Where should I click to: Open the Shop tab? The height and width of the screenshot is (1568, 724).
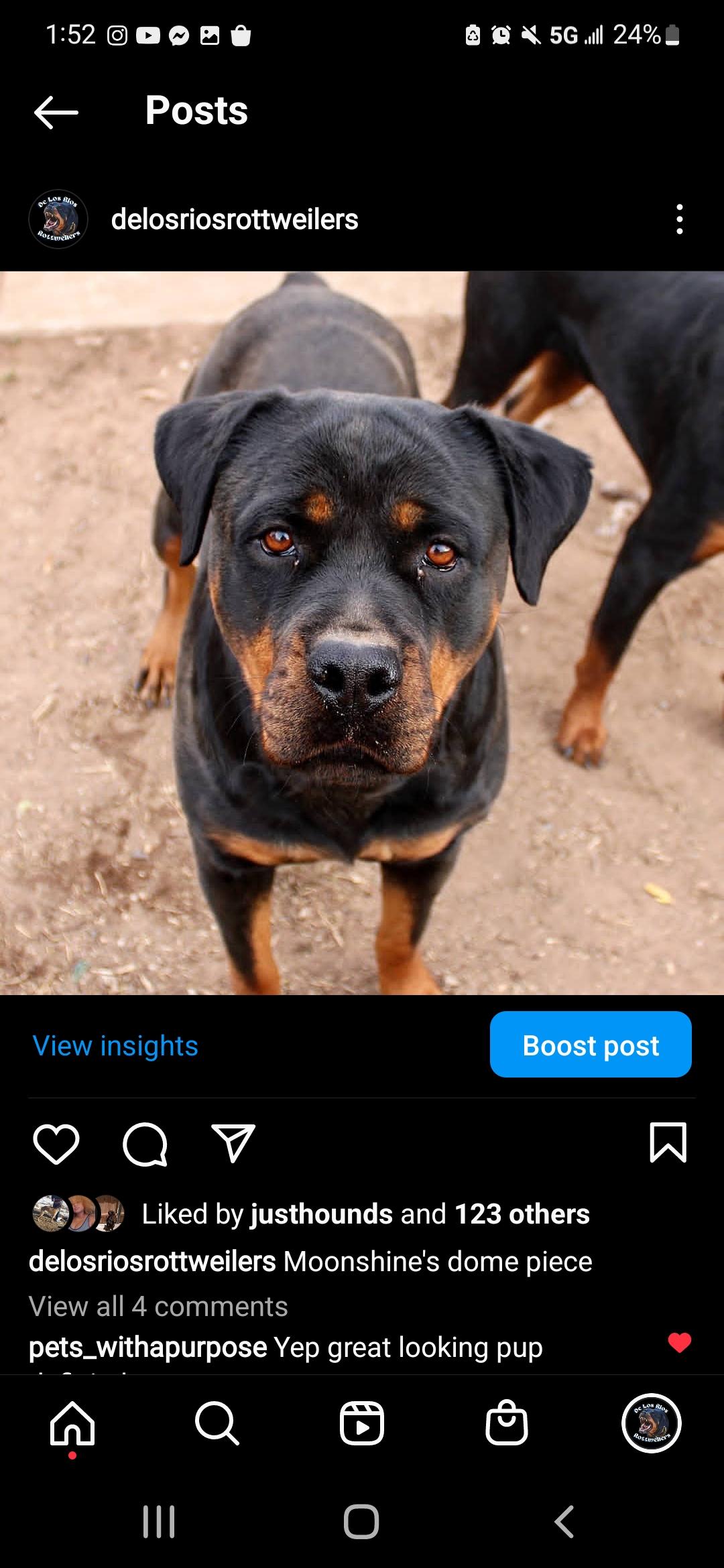507,1423
